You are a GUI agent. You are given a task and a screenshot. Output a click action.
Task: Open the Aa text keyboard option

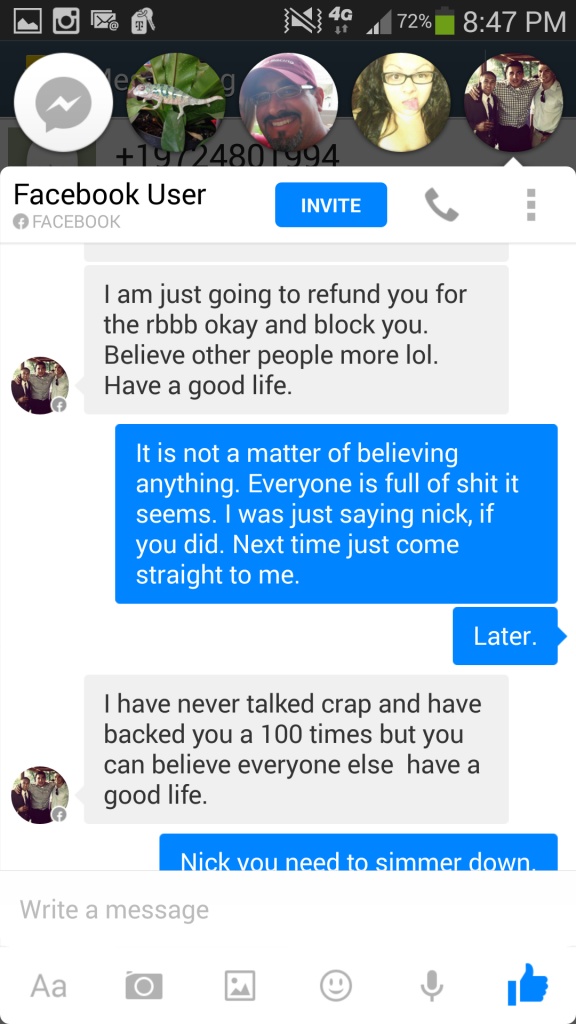coord(48,985)
